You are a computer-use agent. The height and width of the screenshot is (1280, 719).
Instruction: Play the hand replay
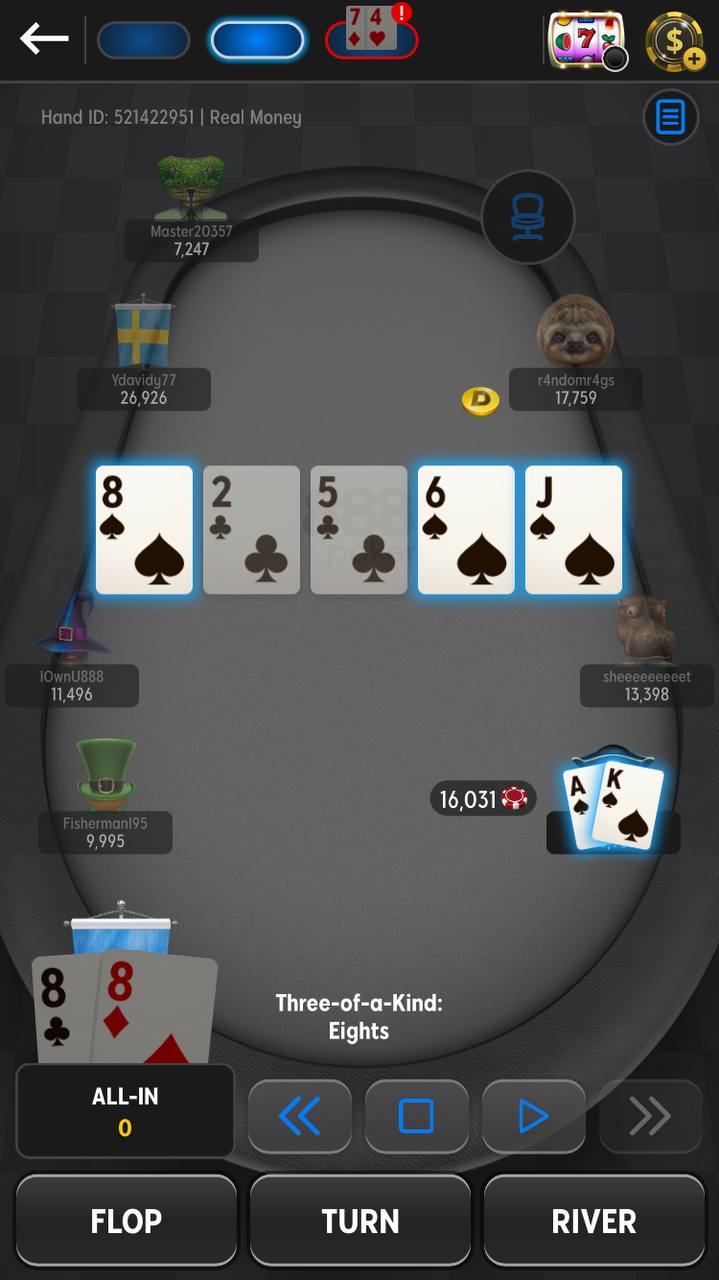533,1116
